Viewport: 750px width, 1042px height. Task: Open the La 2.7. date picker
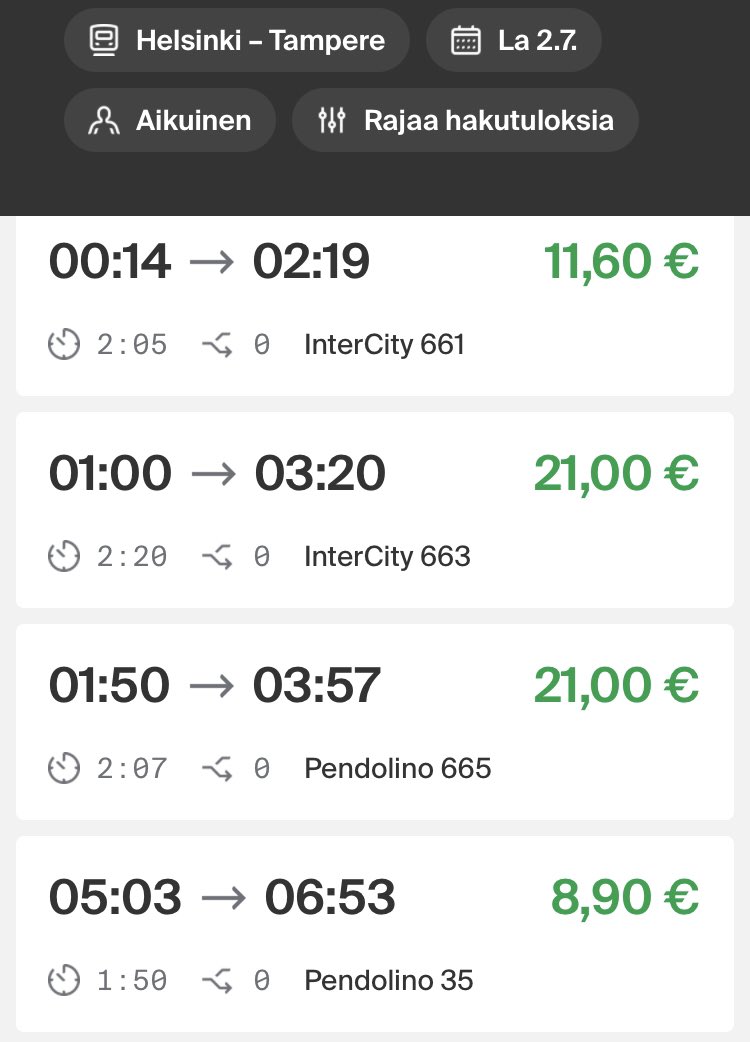[x=514, y=41]
